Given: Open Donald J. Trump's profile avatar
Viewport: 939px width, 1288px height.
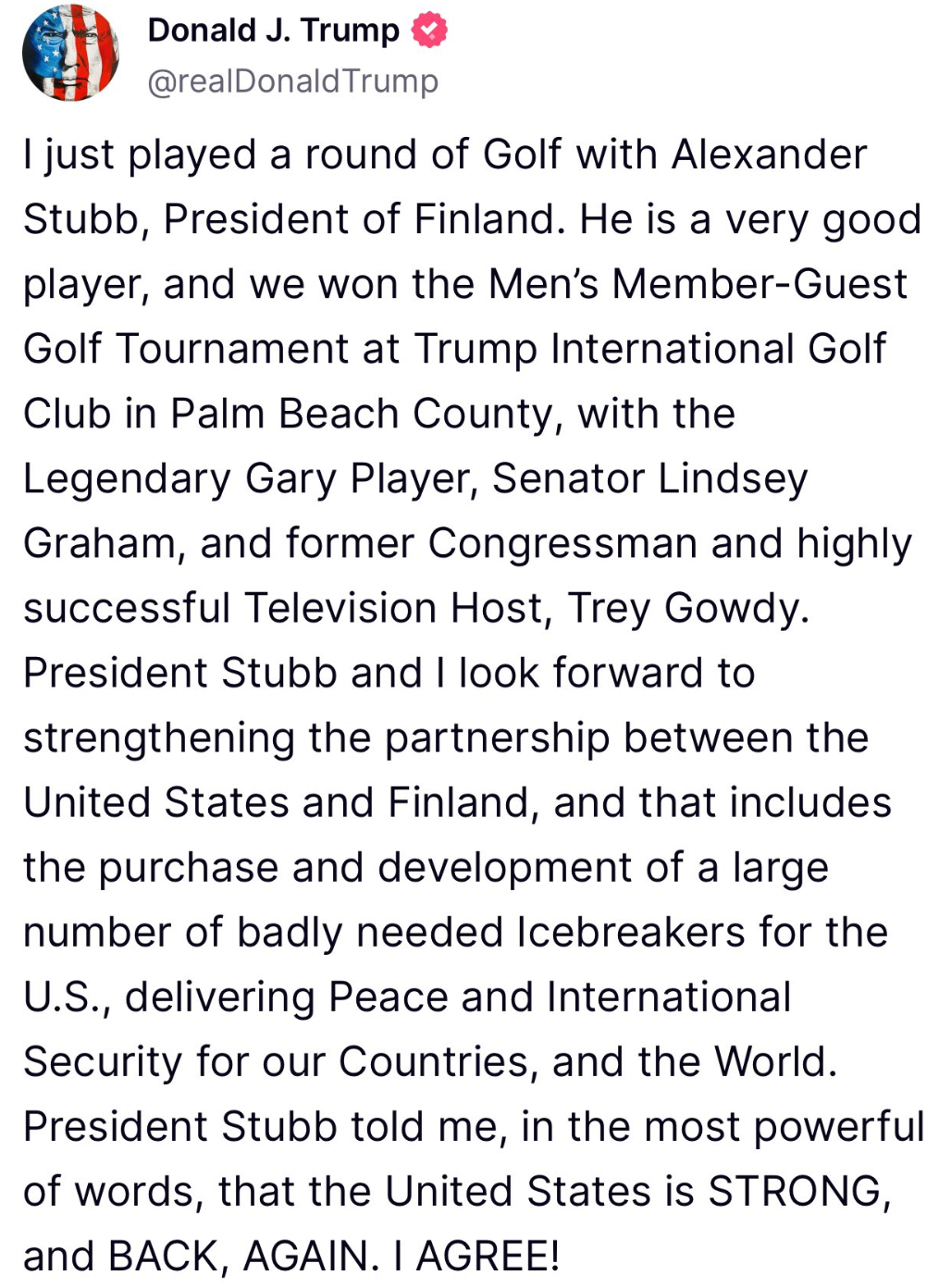Looking at the screenshot, I should coord(71,53).
